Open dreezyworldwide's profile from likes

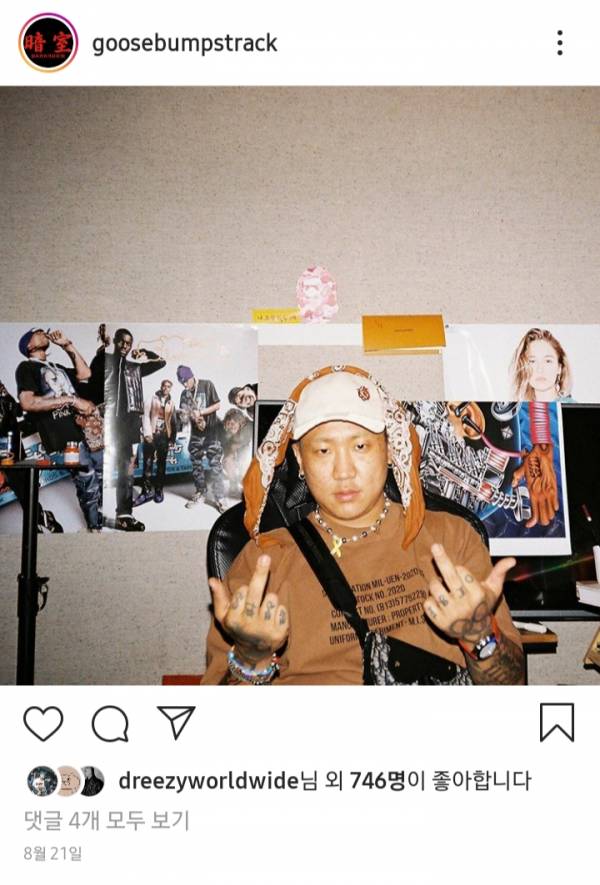pyautogui.click(x=208, y=781)
